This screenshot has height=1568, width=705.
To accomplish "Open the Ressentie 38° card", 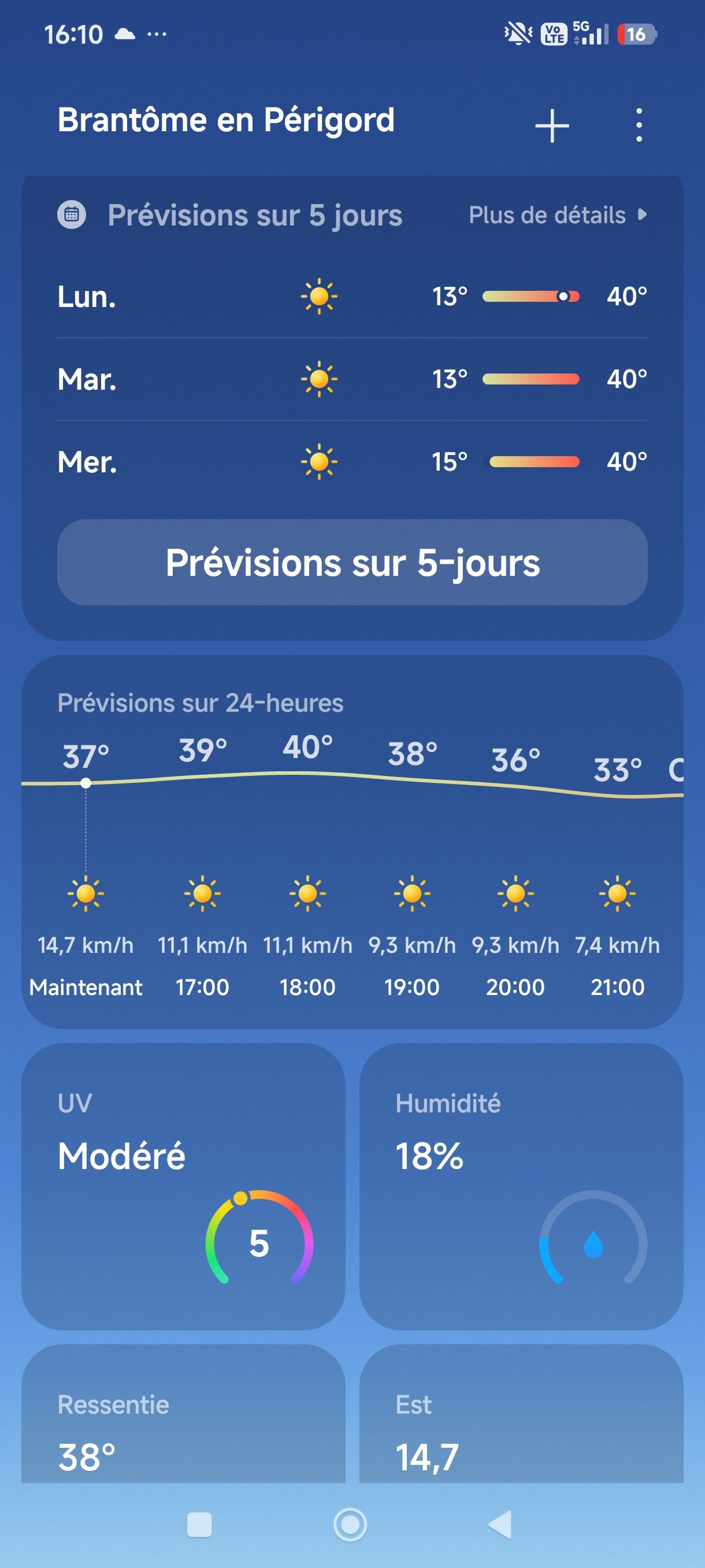I will click(x=183, y=1414).
